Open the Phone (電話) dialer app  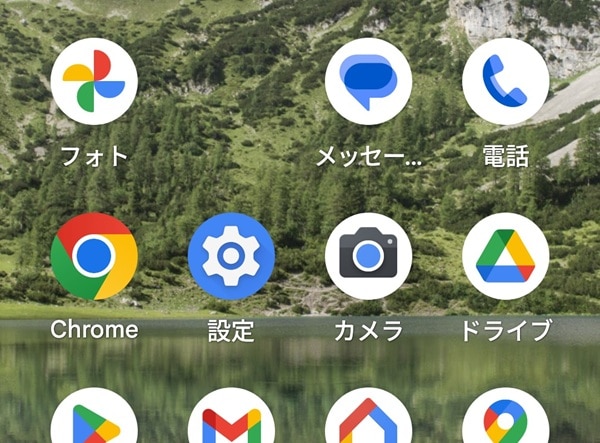[x=505, y=82]
